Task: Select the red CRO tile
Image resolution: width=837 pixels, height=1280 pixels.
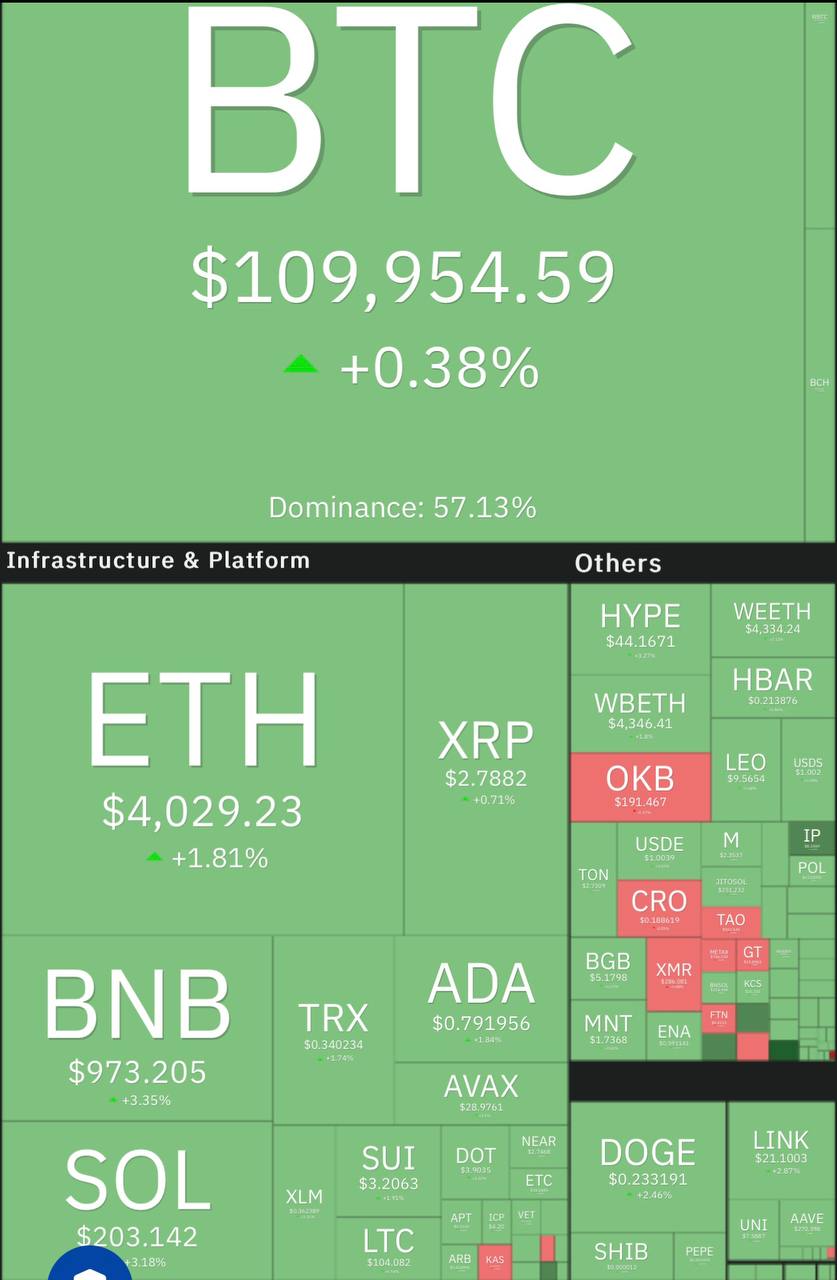Action: point(658,907)
